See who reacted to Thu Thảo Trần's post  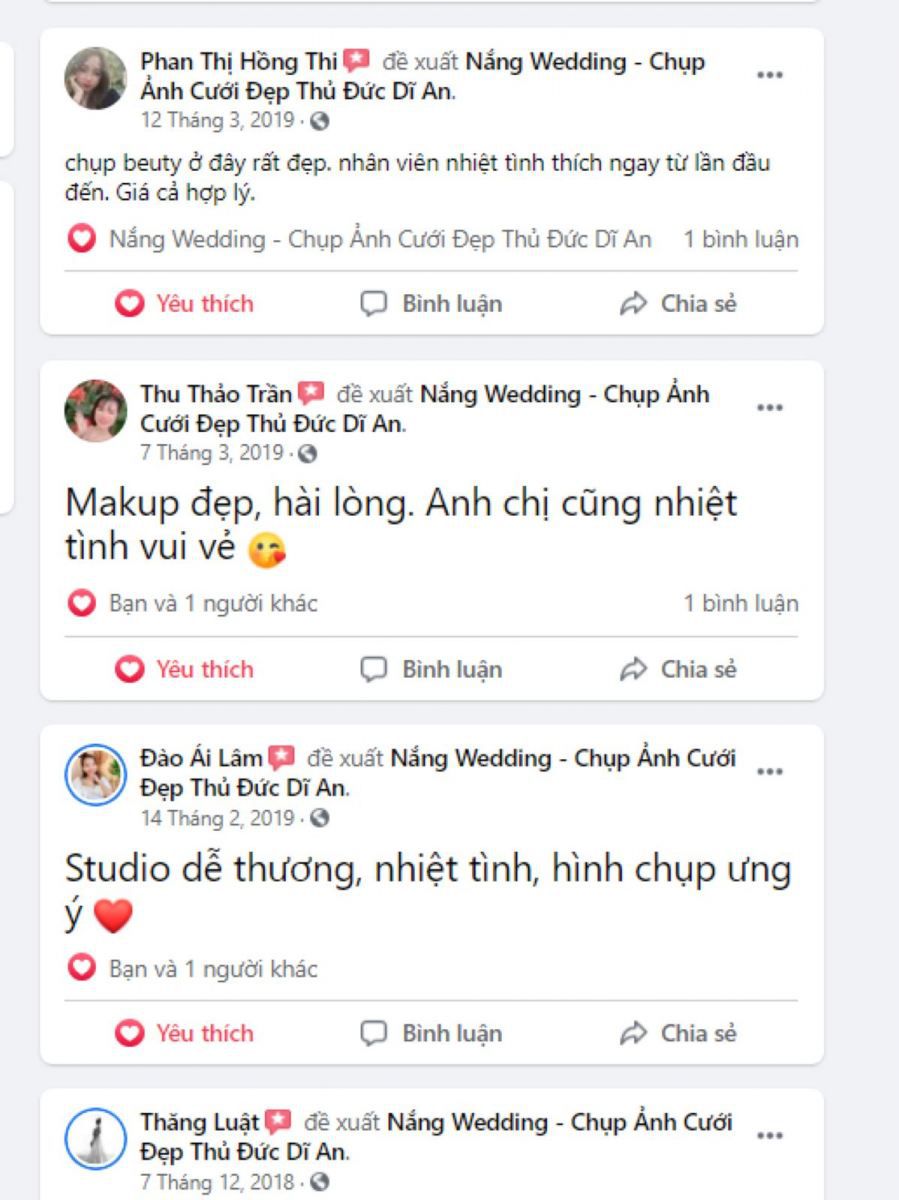193,603
